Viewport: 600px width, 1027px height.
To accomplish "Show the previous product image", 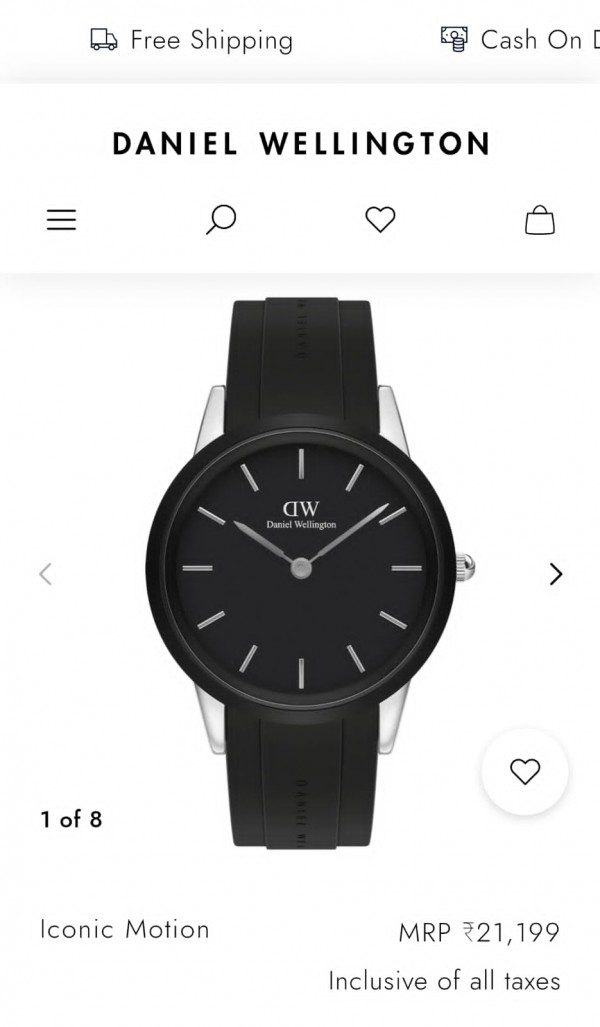I will point(45,574).
